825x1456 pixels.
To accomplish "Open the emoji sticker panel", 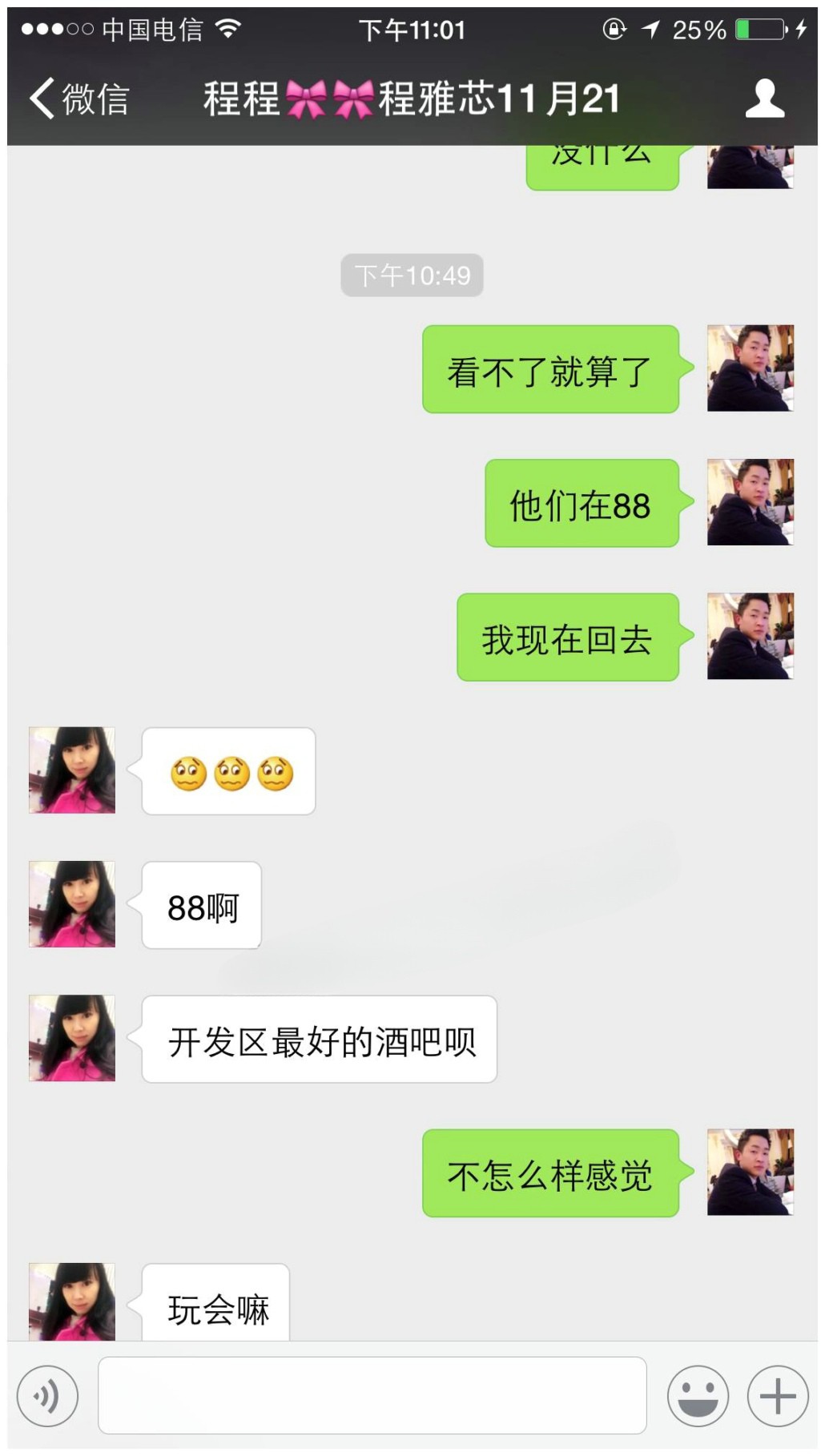I will pyautogui.click(x=698, y=1396).
